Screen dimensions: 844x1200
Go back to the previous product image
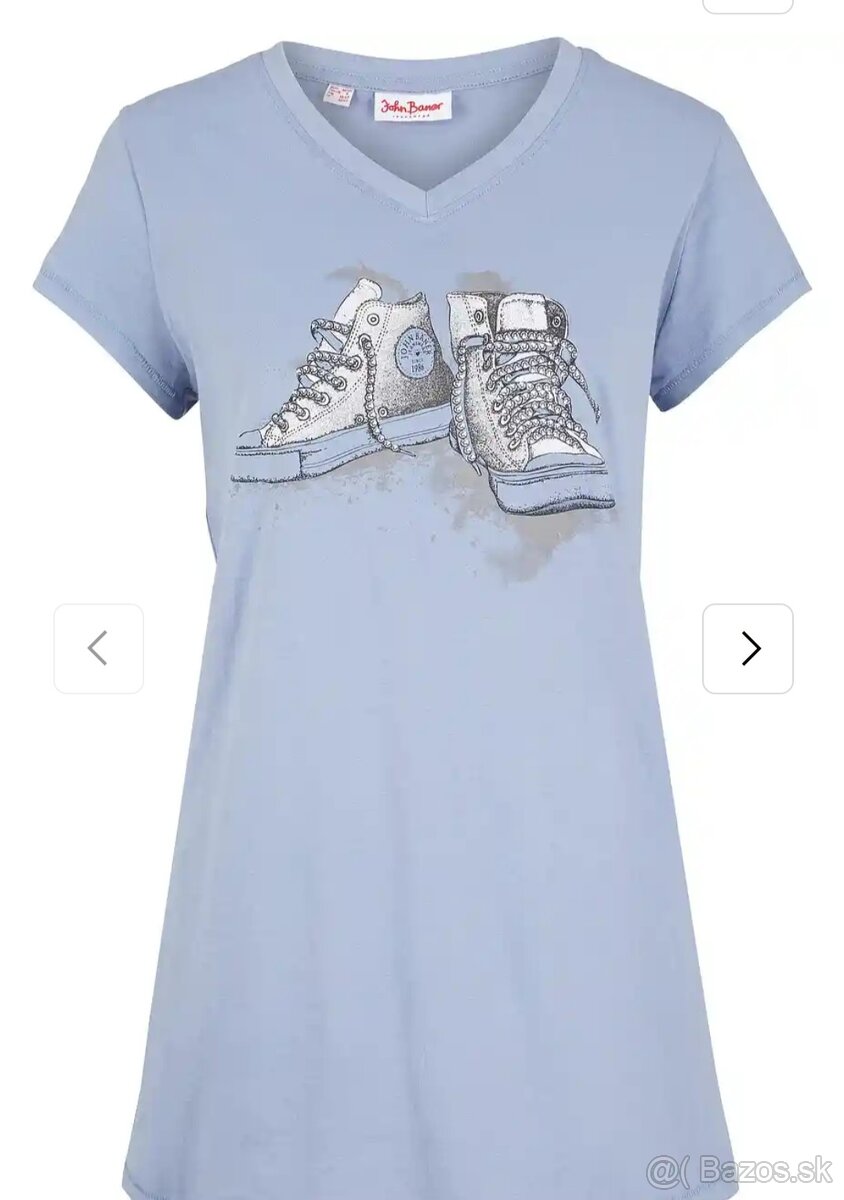pos(98,649)
